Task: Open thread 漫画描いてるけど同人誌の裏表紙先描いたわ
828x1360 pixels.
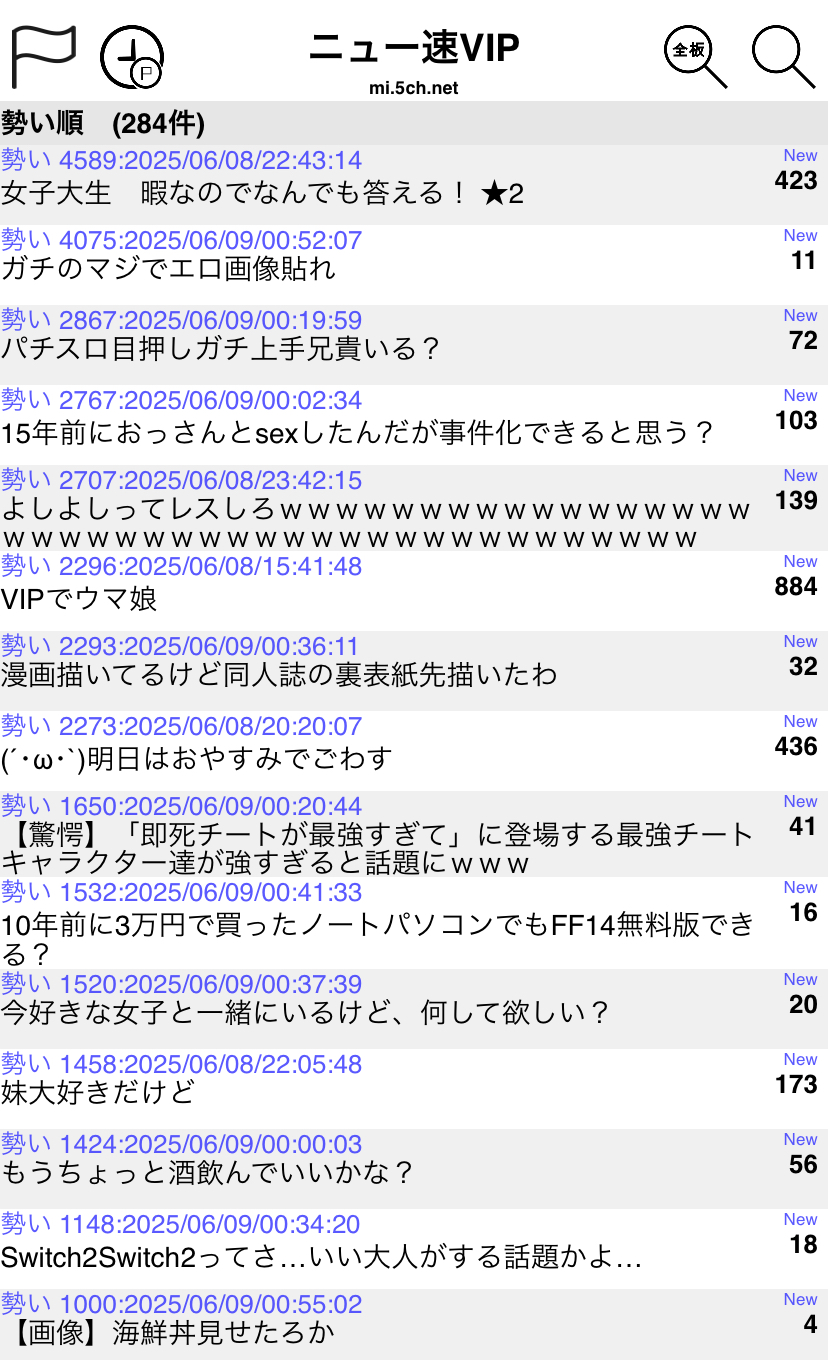Action: 414,671
